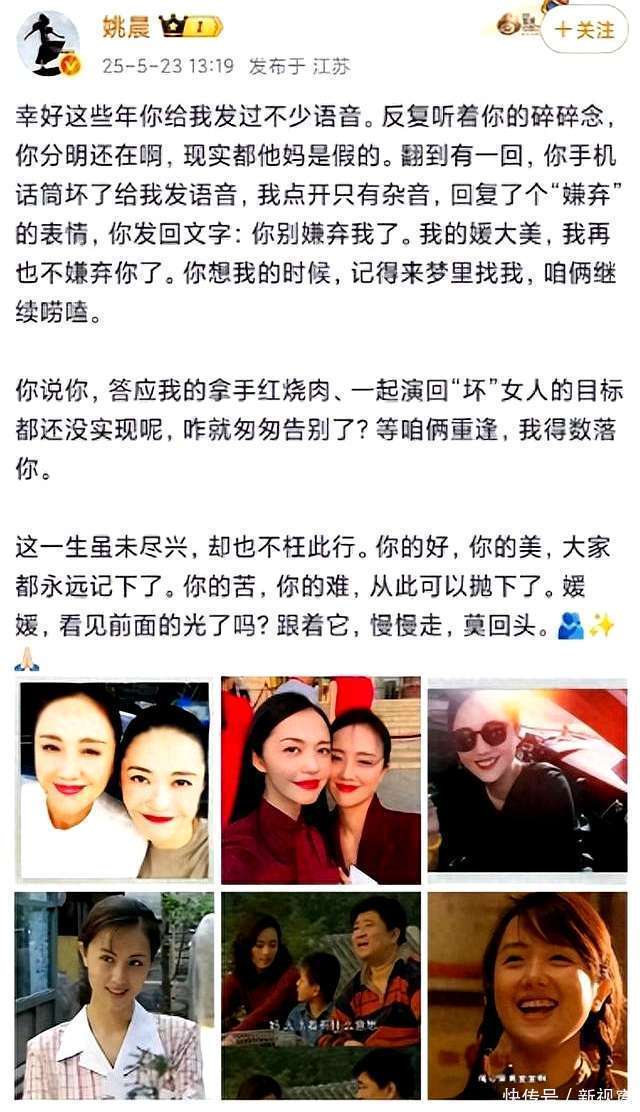Viewport: 640px width, 1112px height.
Task: Follow 姚晨 with the +关注 button
Action: pos(585,30)
